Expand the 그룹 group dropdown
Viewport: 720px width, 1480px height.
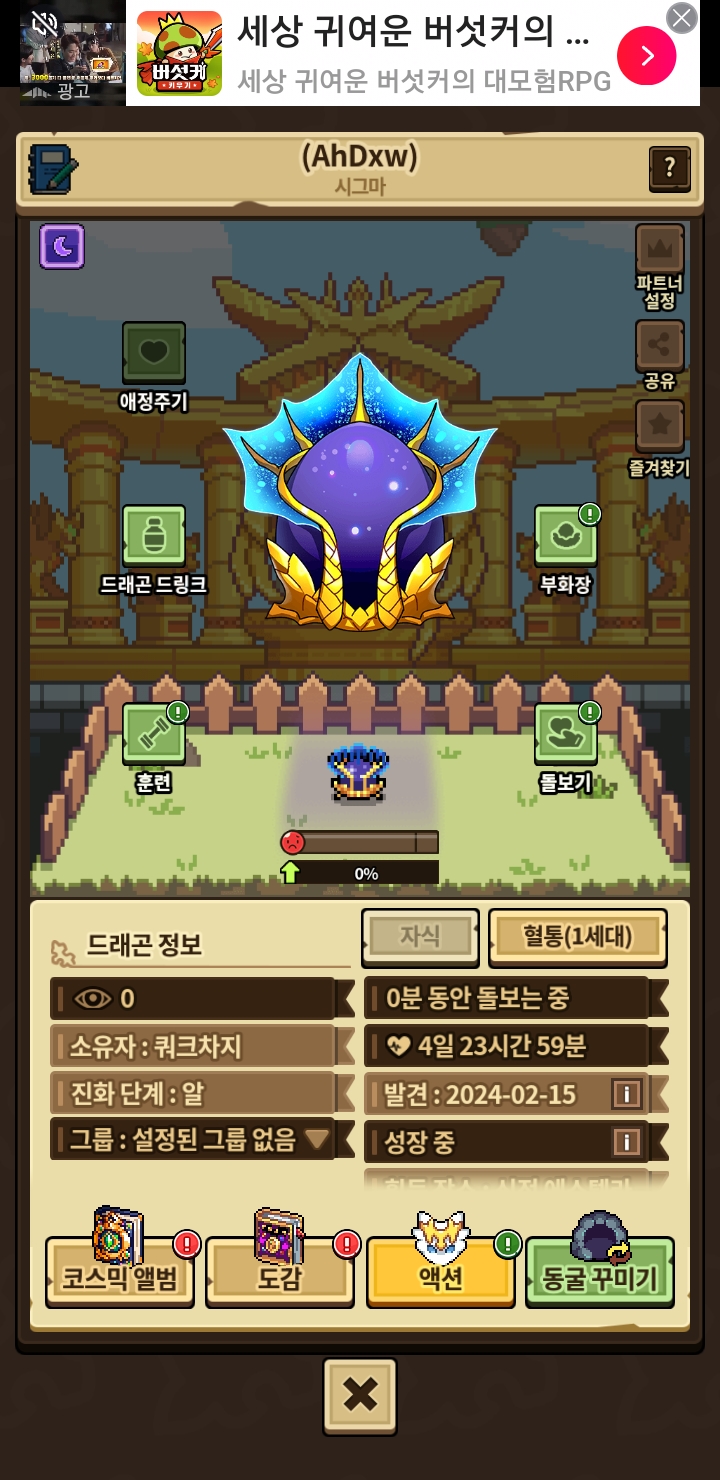click(317, 1139)
